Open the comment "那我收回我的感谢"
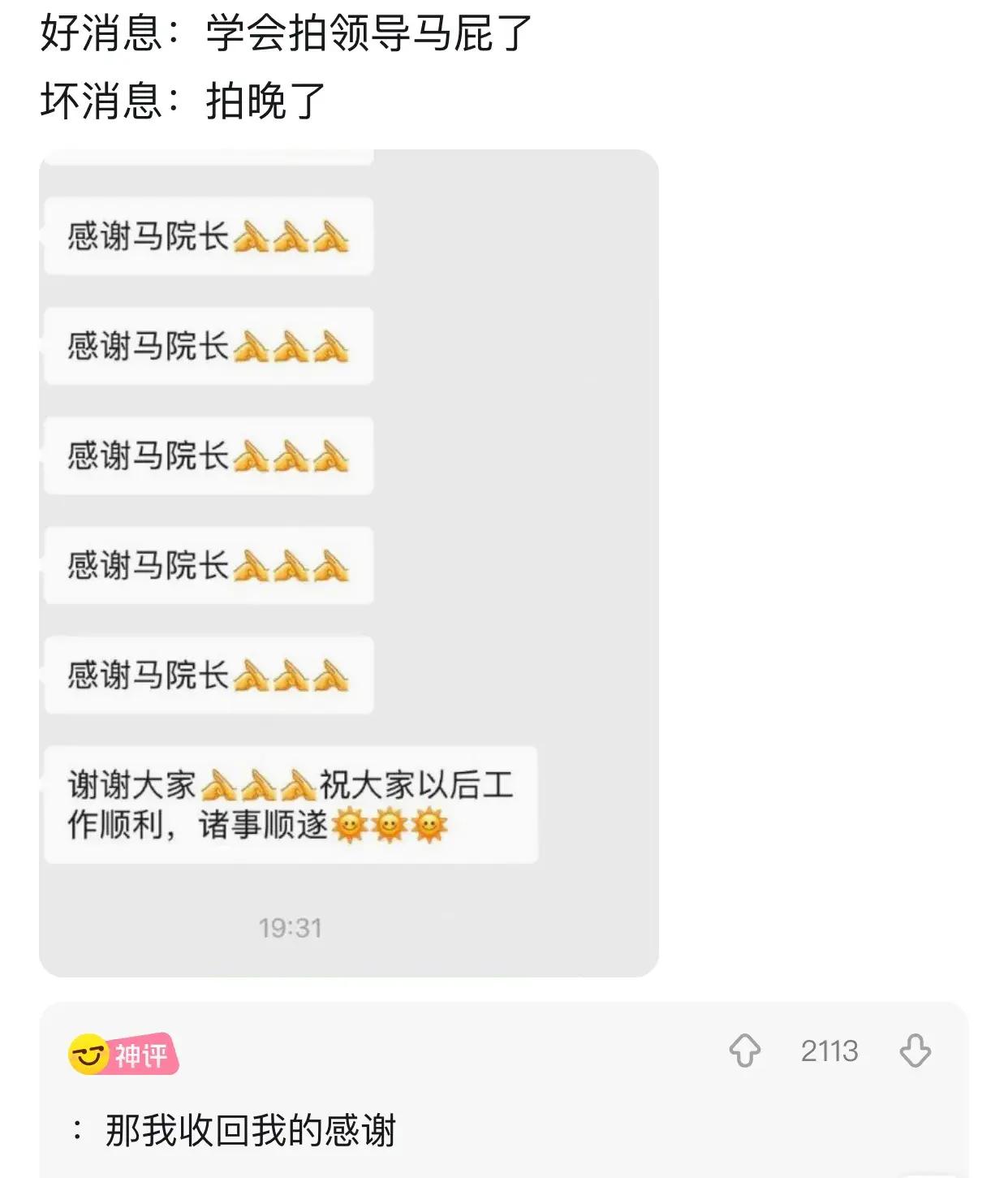This screenshot has height=1178, width=1008. pyautogui.click(x=250, y=1130)
